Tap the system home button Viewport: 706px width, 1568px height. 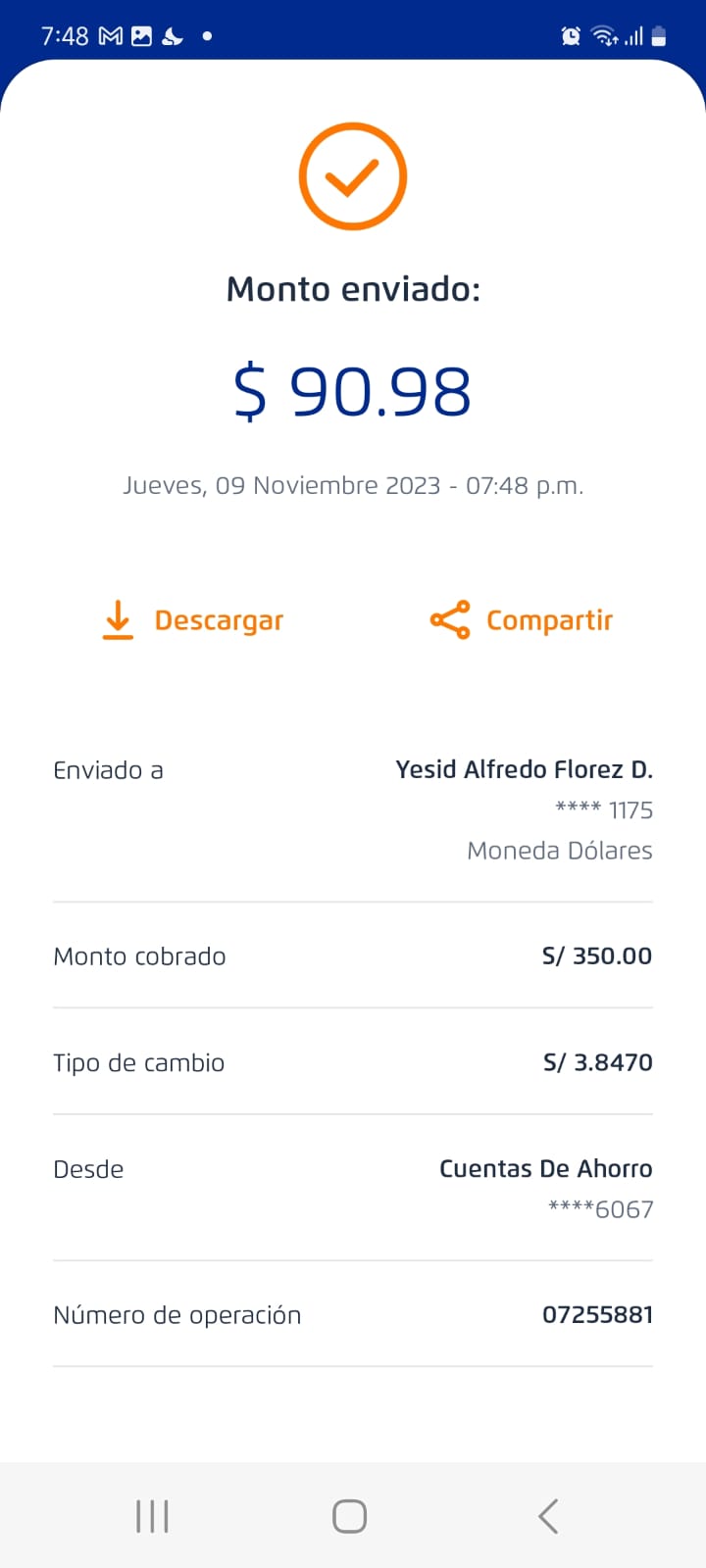tap(350, 1516)
